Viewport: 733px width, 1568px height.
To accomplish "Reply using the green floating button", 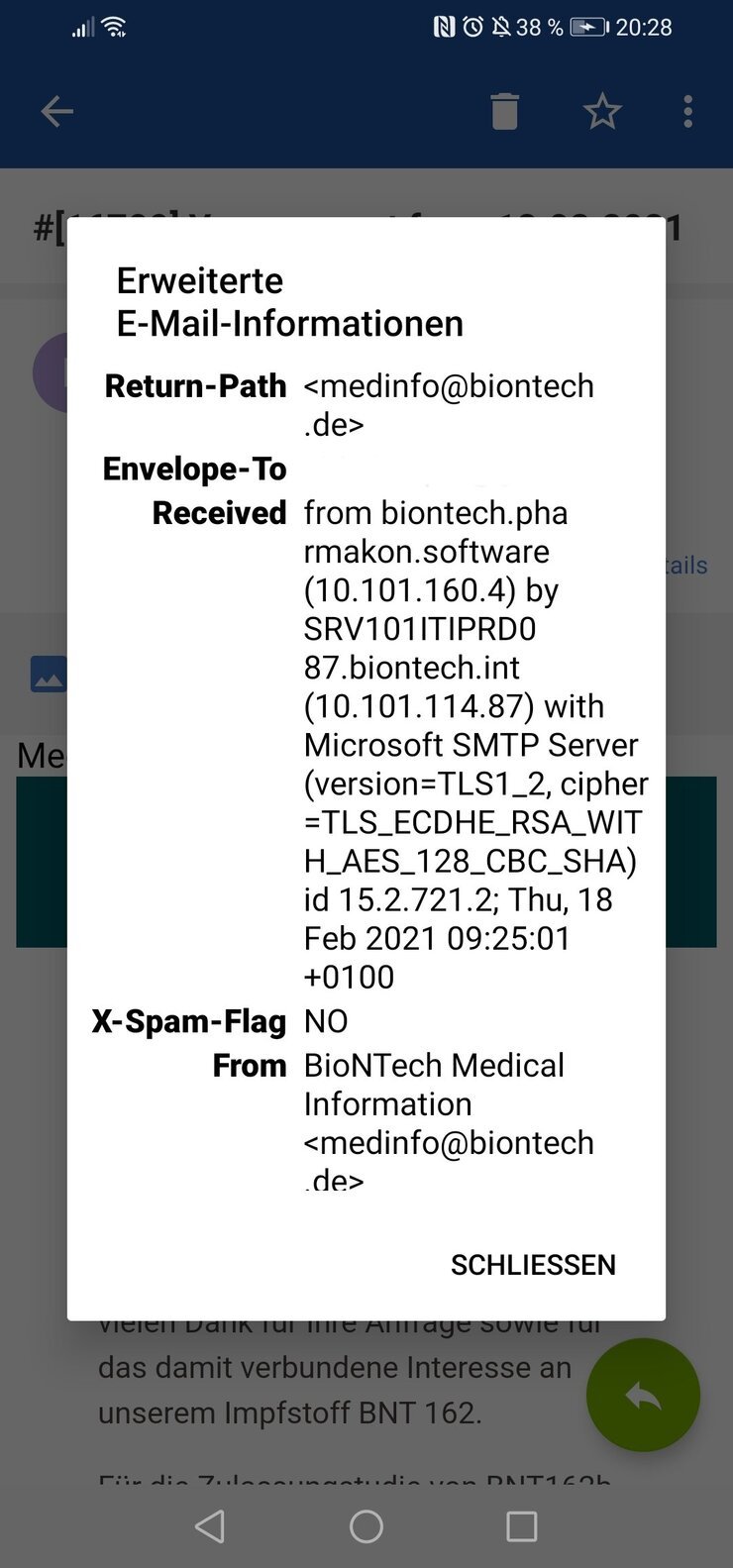I will click(644, 1395).
